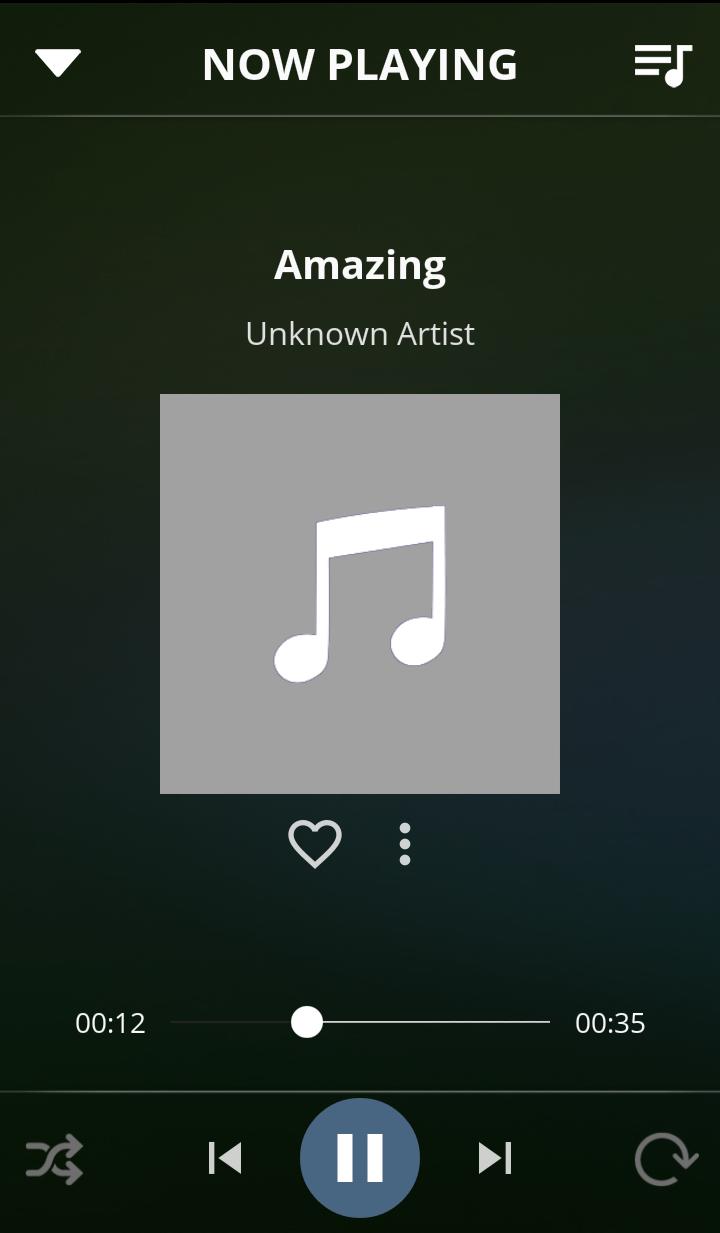Open the play queue
Image resolution: width=720 pixels, height=1233 pixels.
662,65
